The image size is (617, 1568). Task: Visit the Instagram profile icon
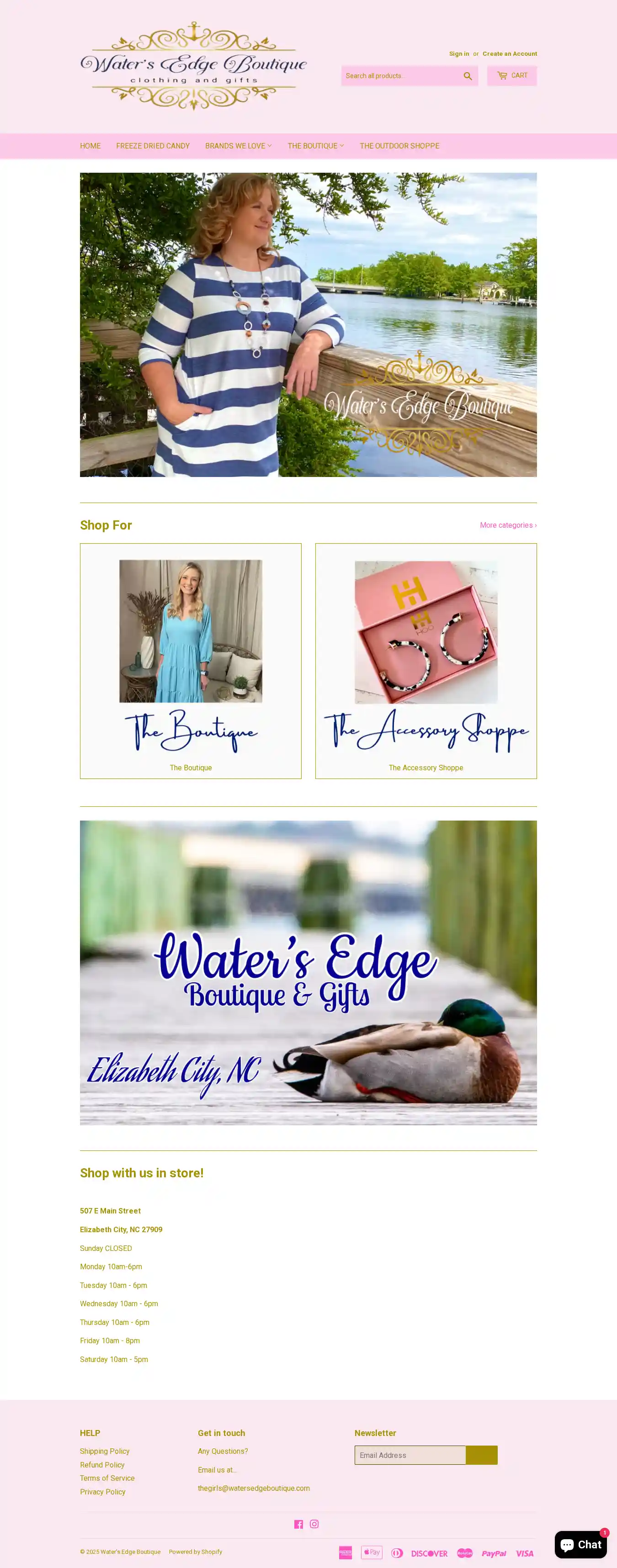click(314, 1524)
